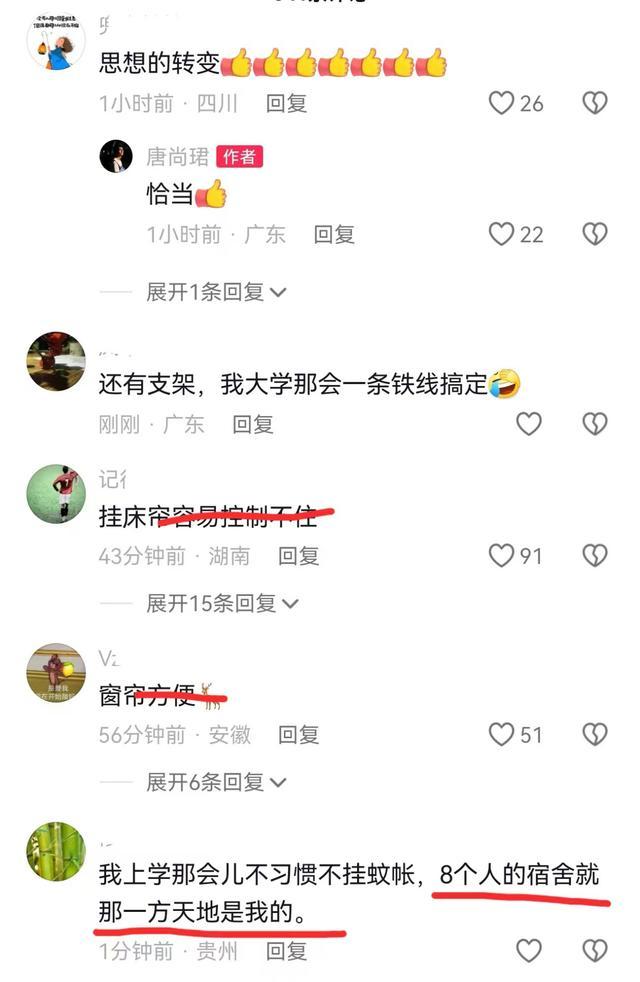Like the 挂床帘 comment with 91 likes
The image size is (640, 982).
tap(501, 555)
